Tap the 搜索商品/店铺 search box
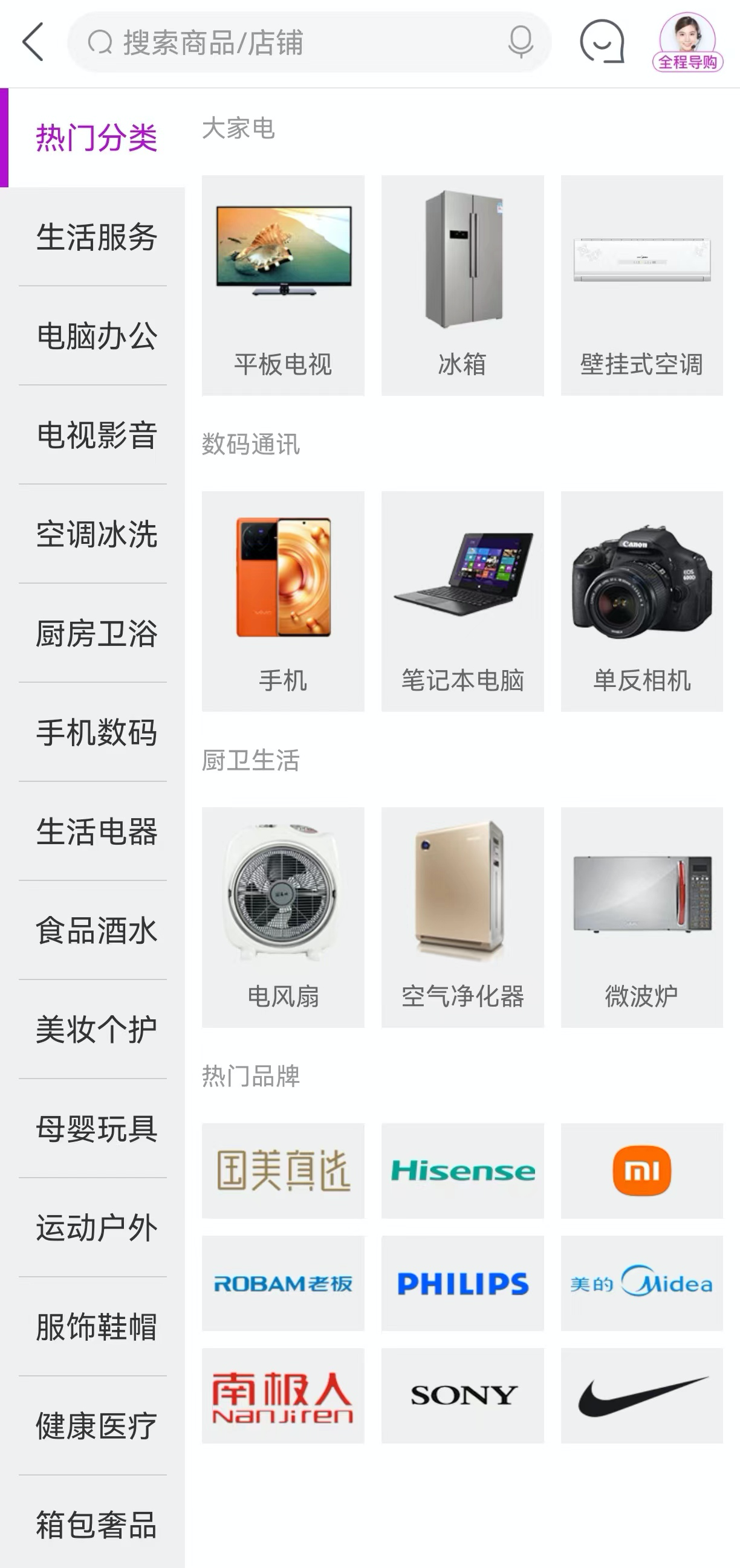The image size is (740, 1568). (293, 43)
